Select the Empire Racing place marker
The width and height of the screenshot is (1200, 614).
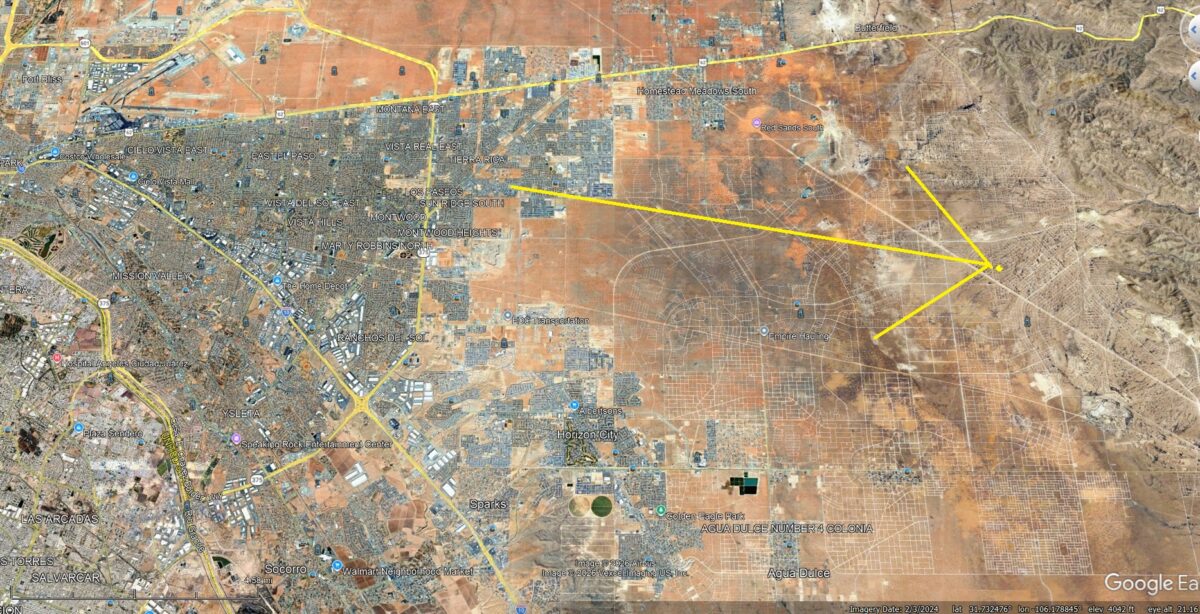(764, 331)
